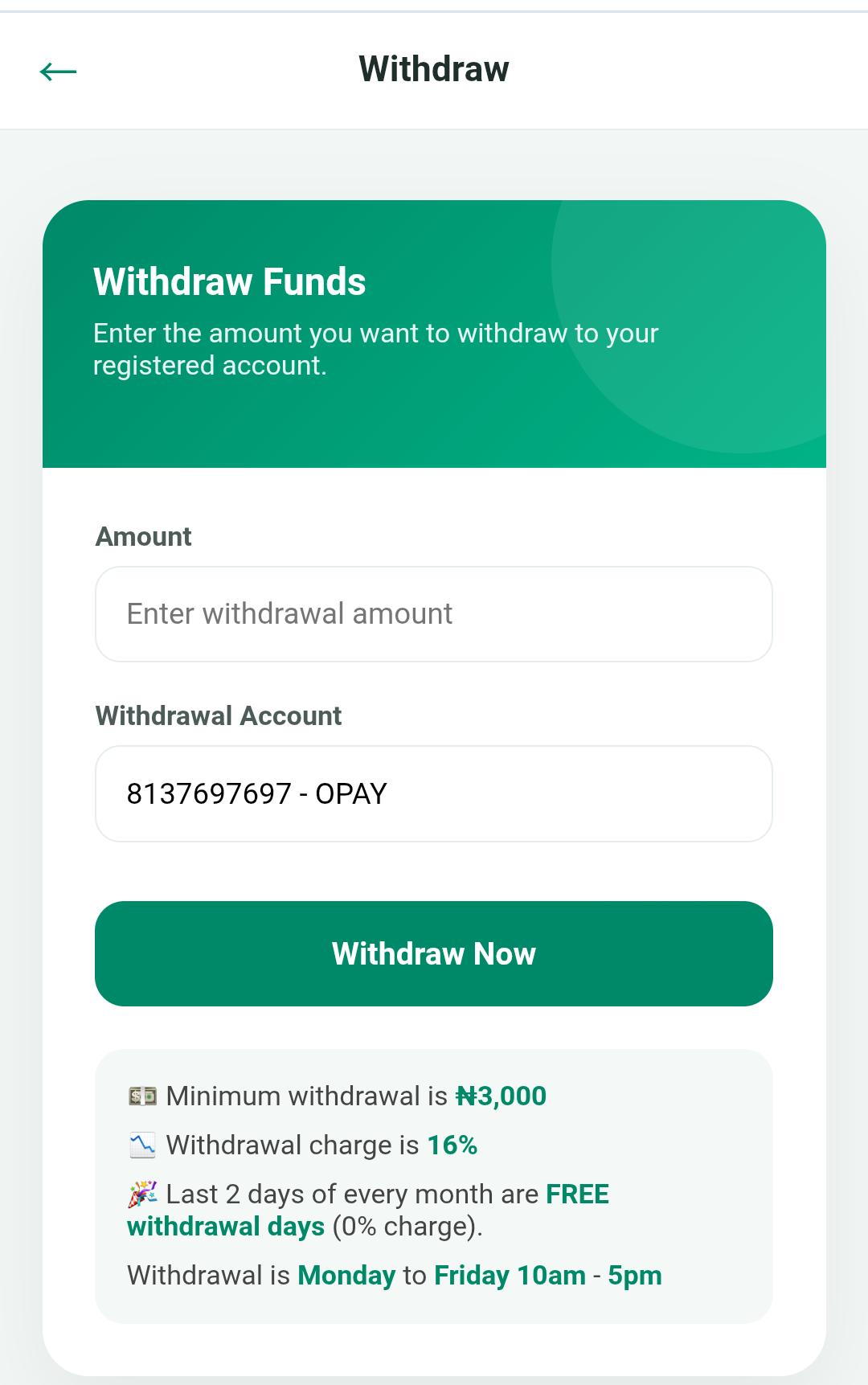Select the registered account description text
Viewport: 868px width, 1385px height.
376,349
